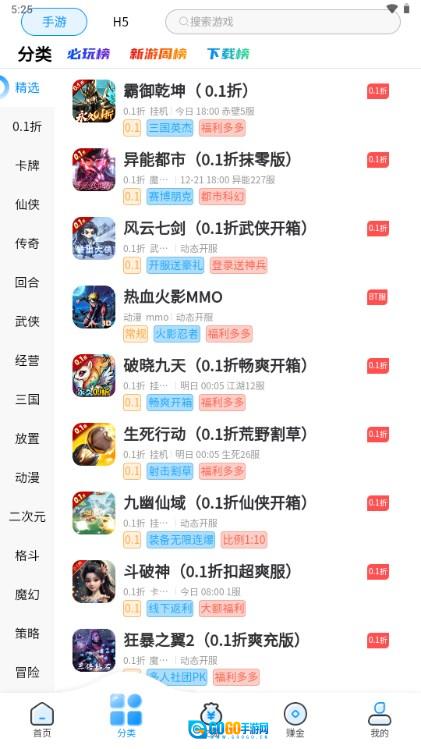Open the 二次元 category
421x749 pixels.
(x=27, y=516)
